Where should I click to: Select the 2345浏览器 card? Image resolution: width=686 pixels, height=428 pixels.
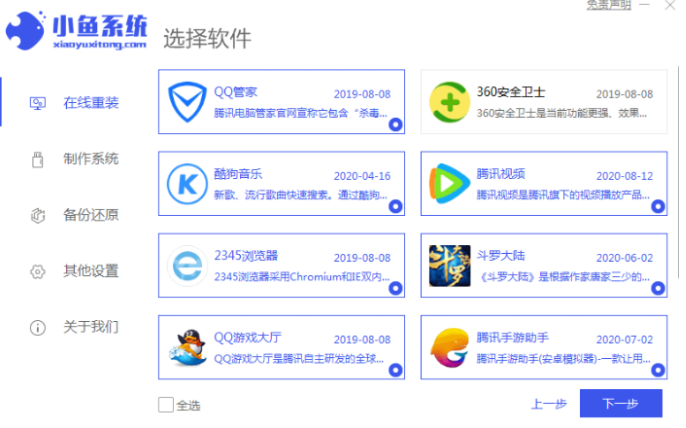click(x=281, y=265)
